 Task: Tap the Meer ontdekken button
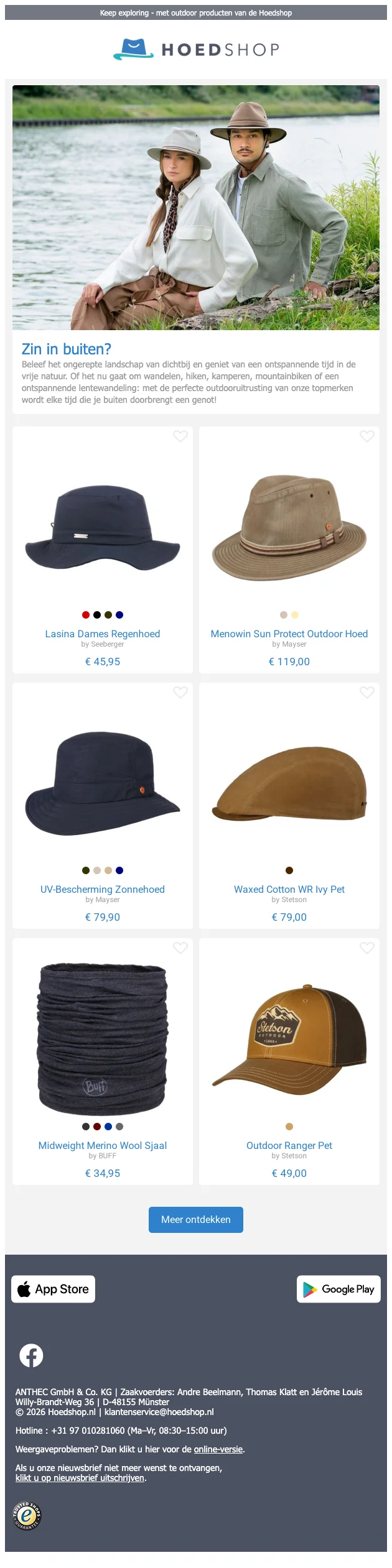point(195,1220)
